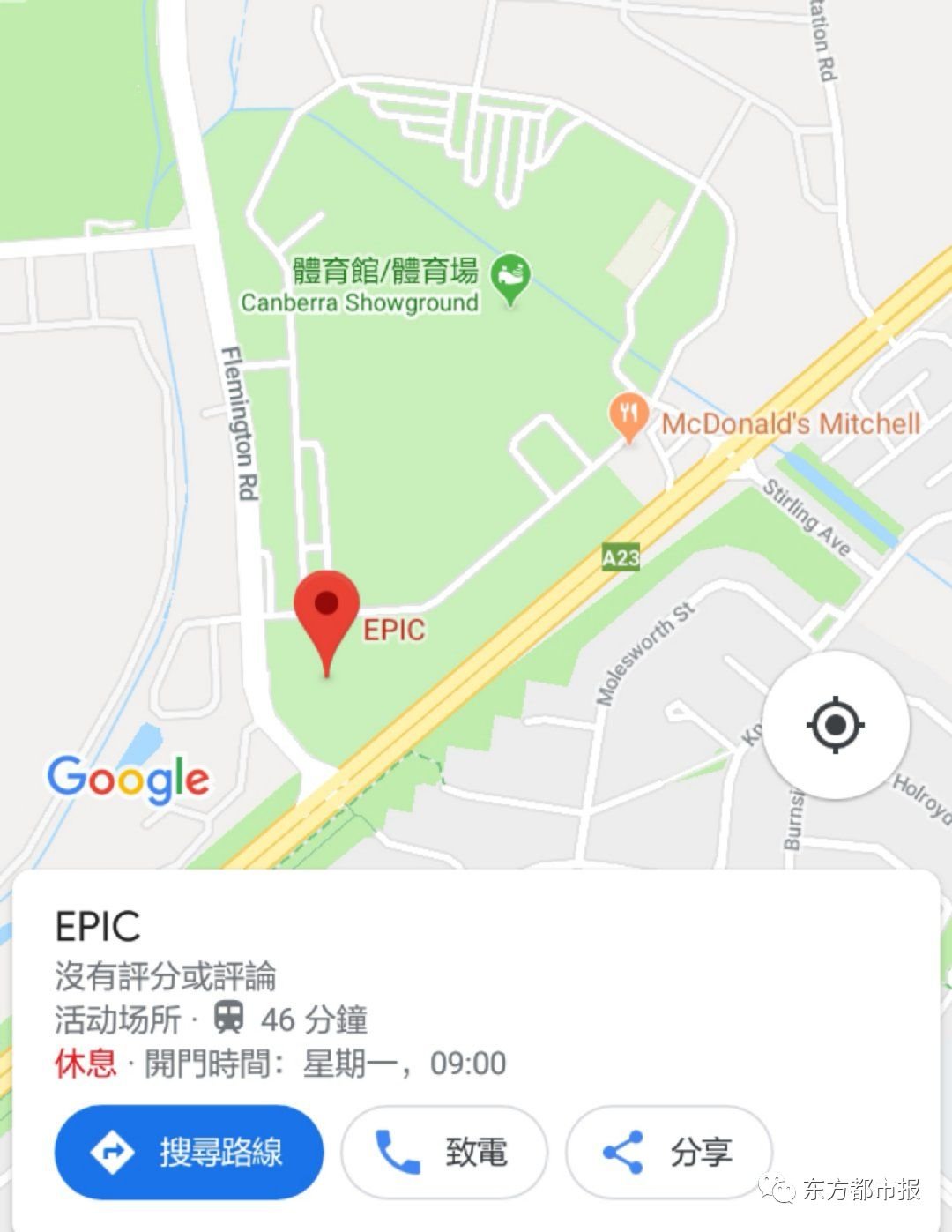Open the EPIC place card details
Image resolution: width=952 pixels, height=1232 pixels.
coord(98,927)
